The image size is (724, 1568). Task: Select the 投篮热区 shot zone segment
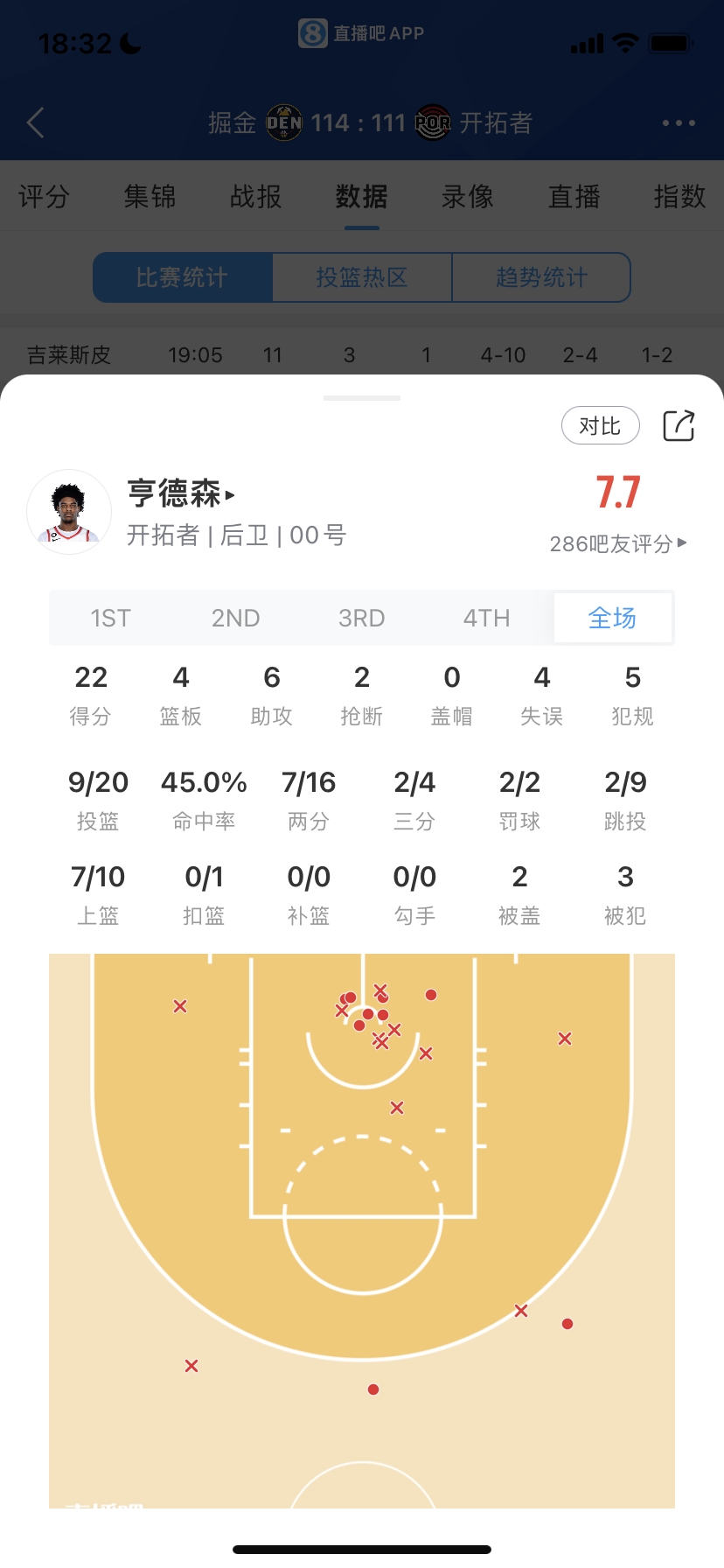[x=362, y=277]
